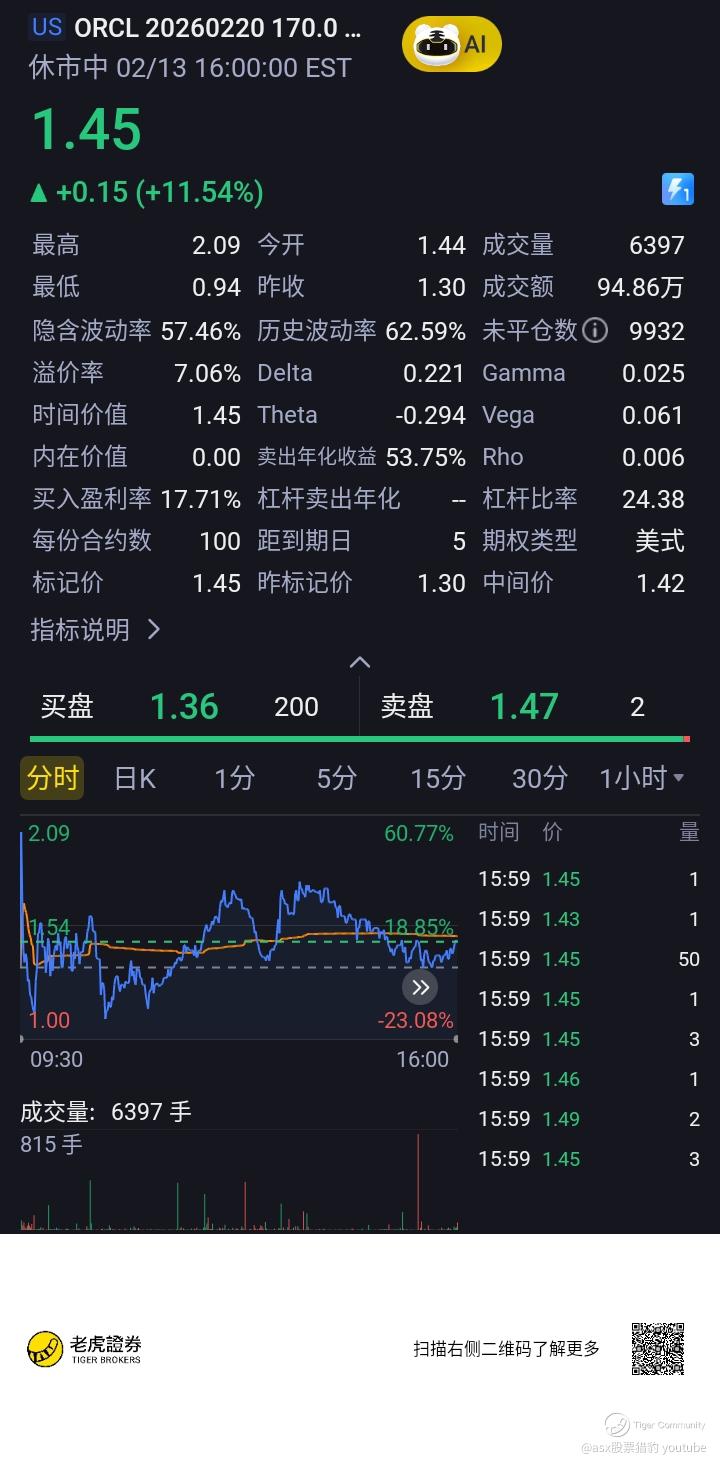Open the 1小时 interval dropdown
Viewport: 720px width, 1464px height.
click(641, 778)
